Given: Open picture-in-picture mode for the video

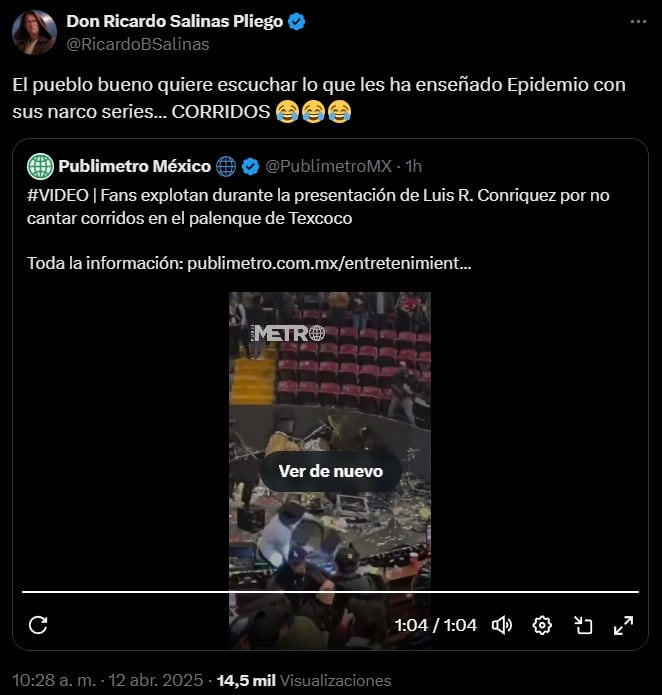Looking at the screenshot, I should point(583,625).
